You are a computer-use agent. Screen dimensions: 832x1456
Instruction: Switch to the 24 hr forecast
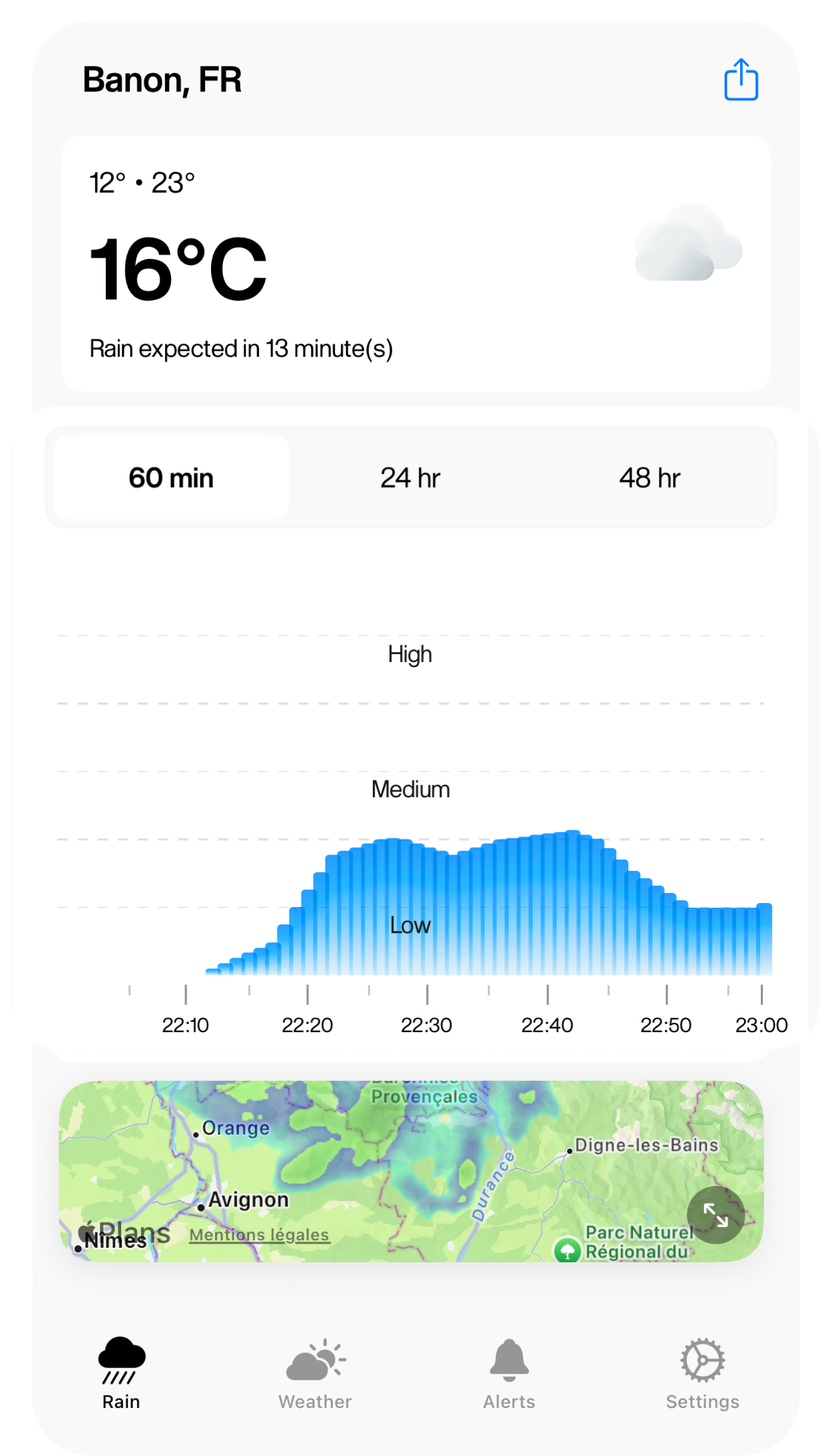coord(410,478)
